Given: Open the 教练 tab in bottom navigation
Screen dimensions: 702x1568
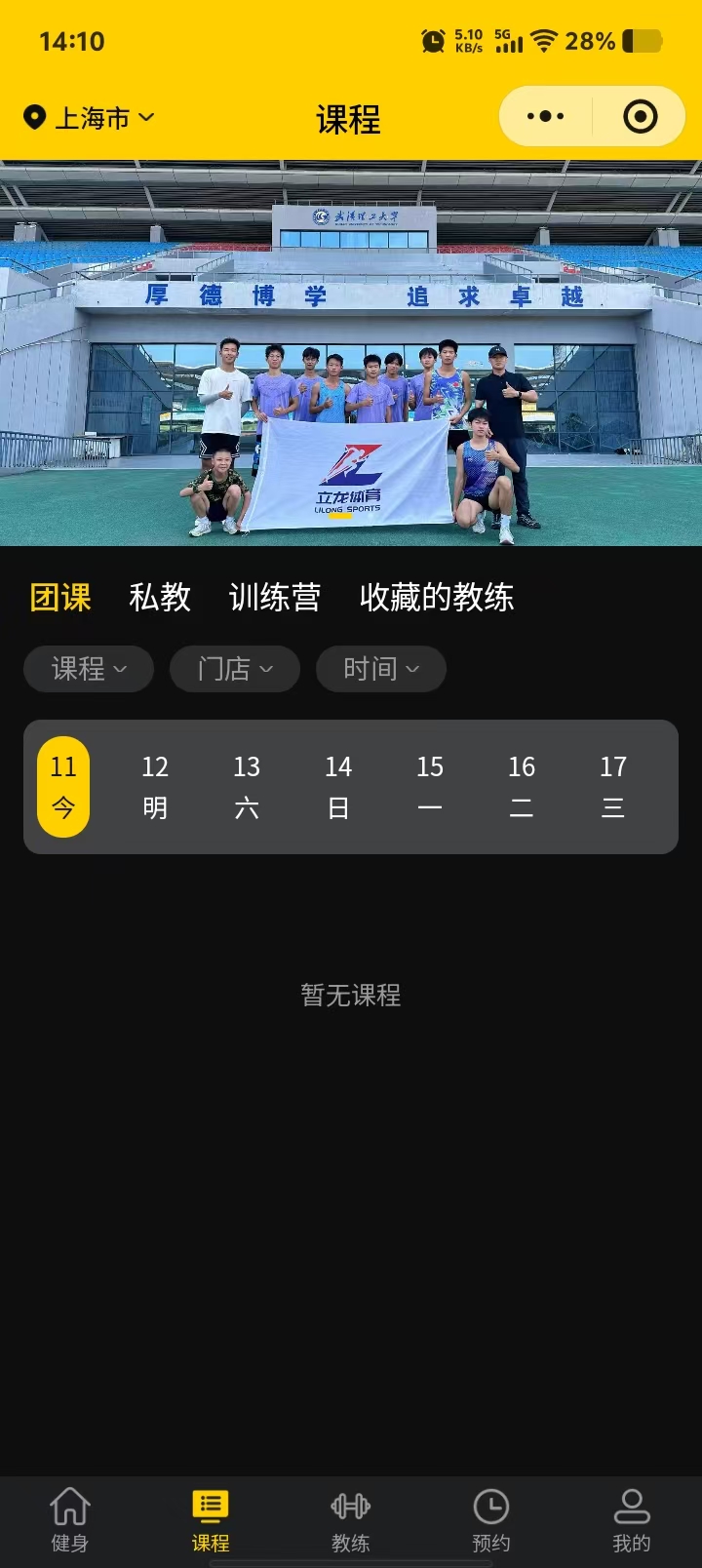Looking at the screenshot, I should pos(351,1519).
